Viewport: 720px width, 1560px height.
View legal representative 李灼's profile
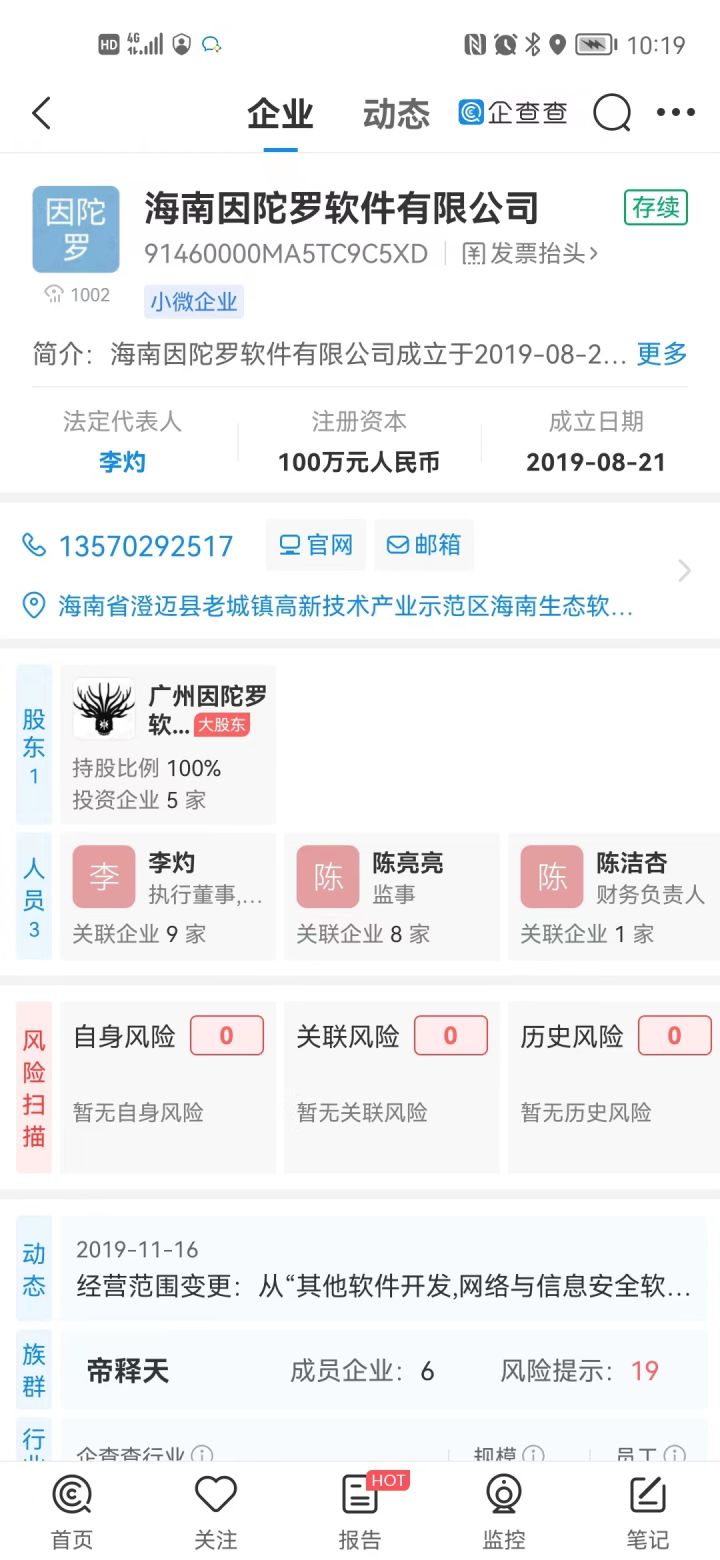(x=122, y=463)
